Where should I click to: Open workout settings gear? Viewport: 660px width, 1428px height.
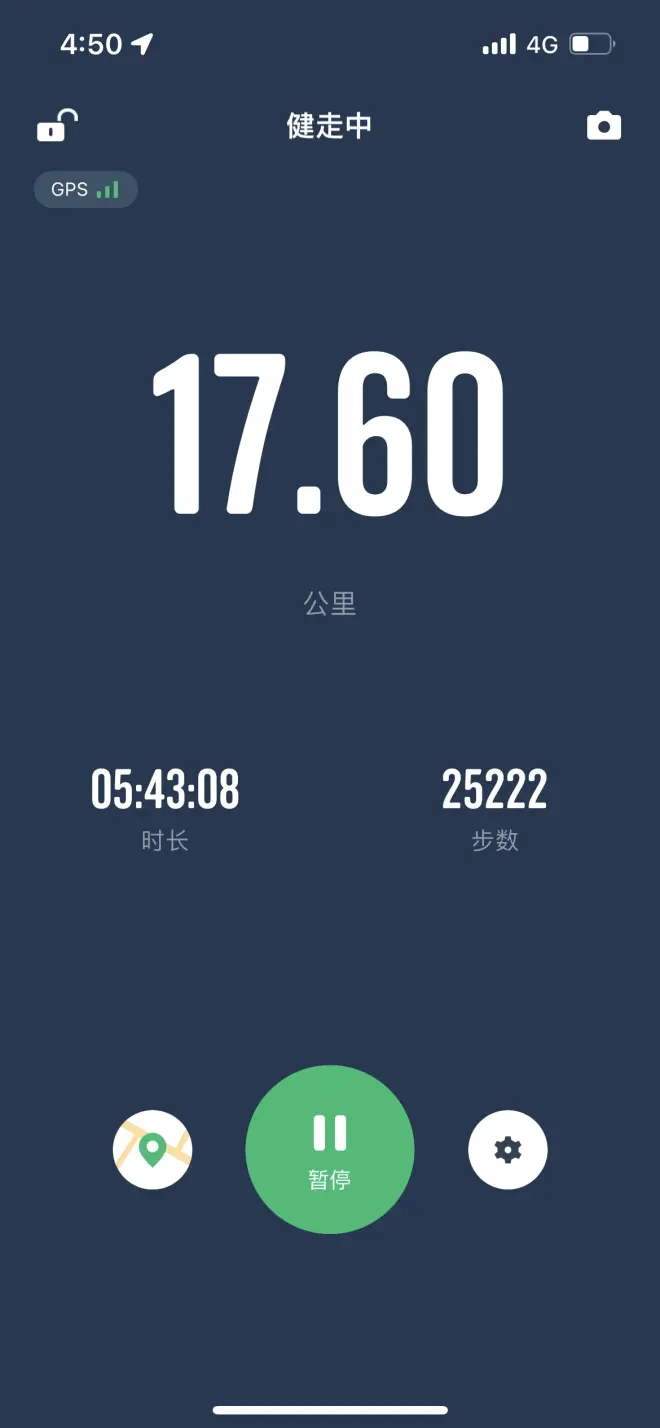[x=507, y=1149]
